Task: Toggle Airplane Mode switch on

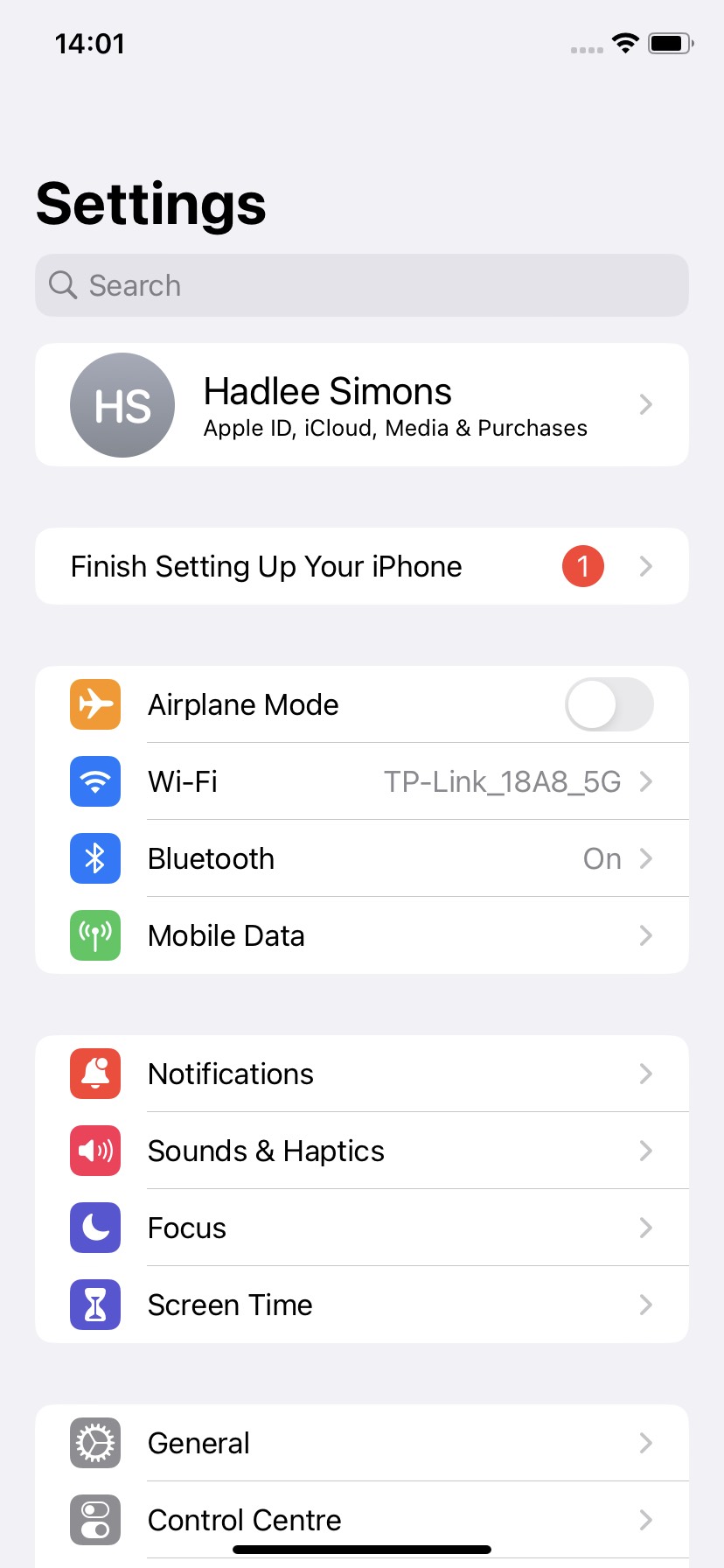Action: [x=609, y=704]
